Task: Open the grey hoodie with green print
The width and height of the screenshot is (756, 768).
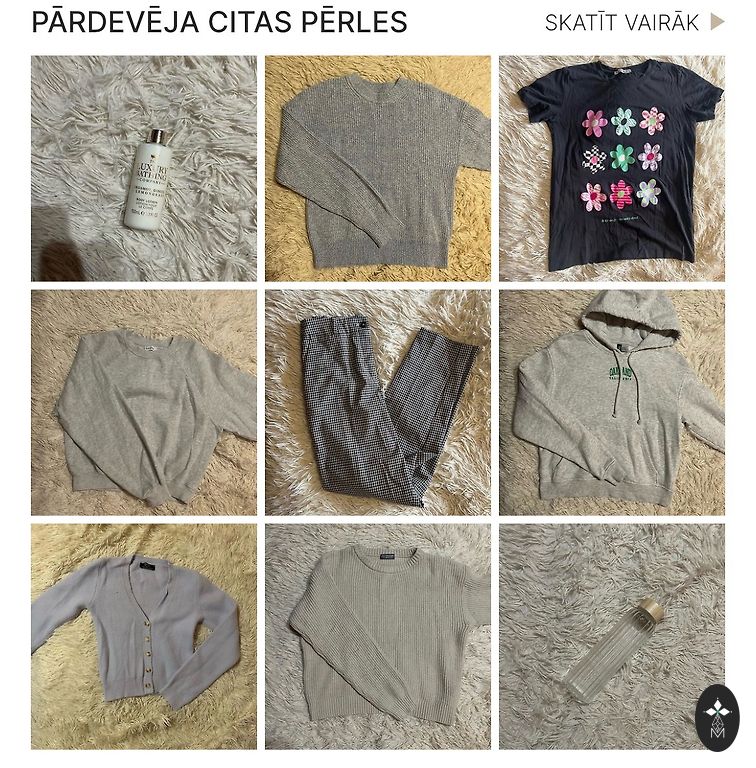Action: (611, 402)
